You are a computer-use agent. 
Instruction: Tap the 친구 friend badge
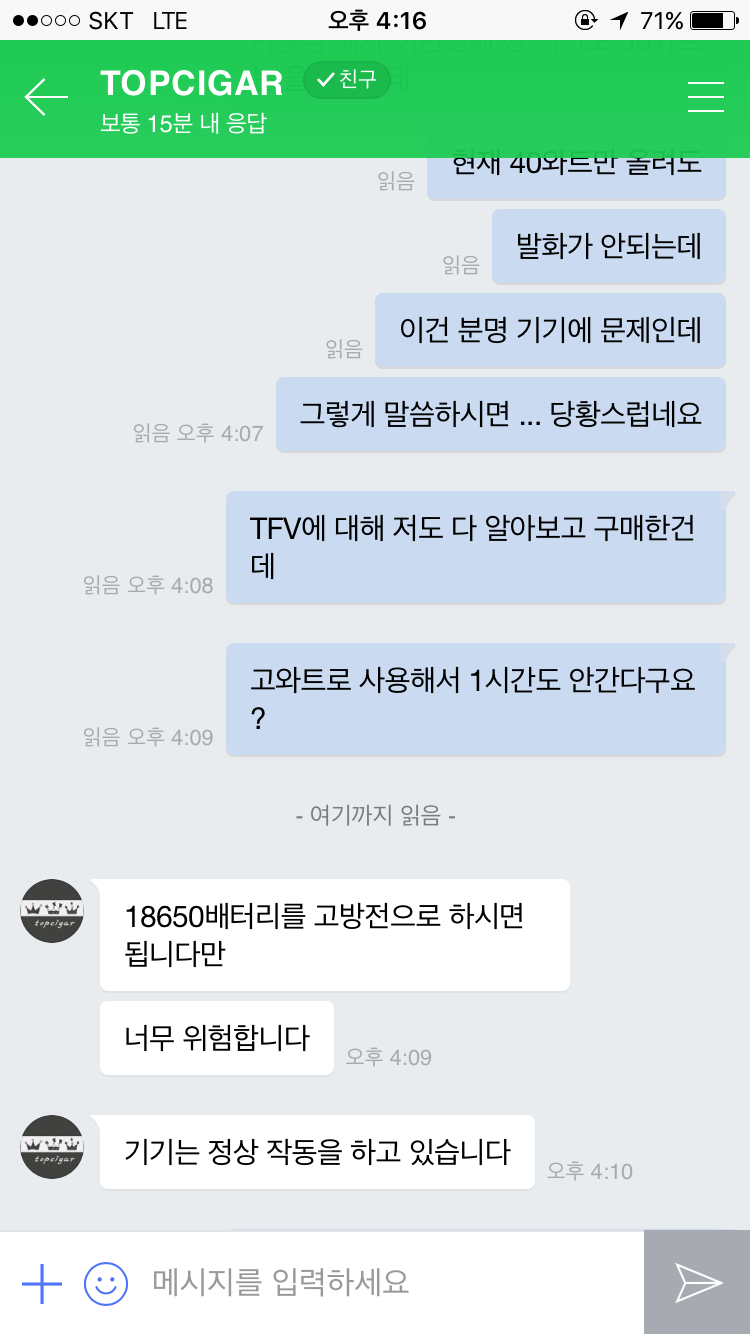(347, 81)
